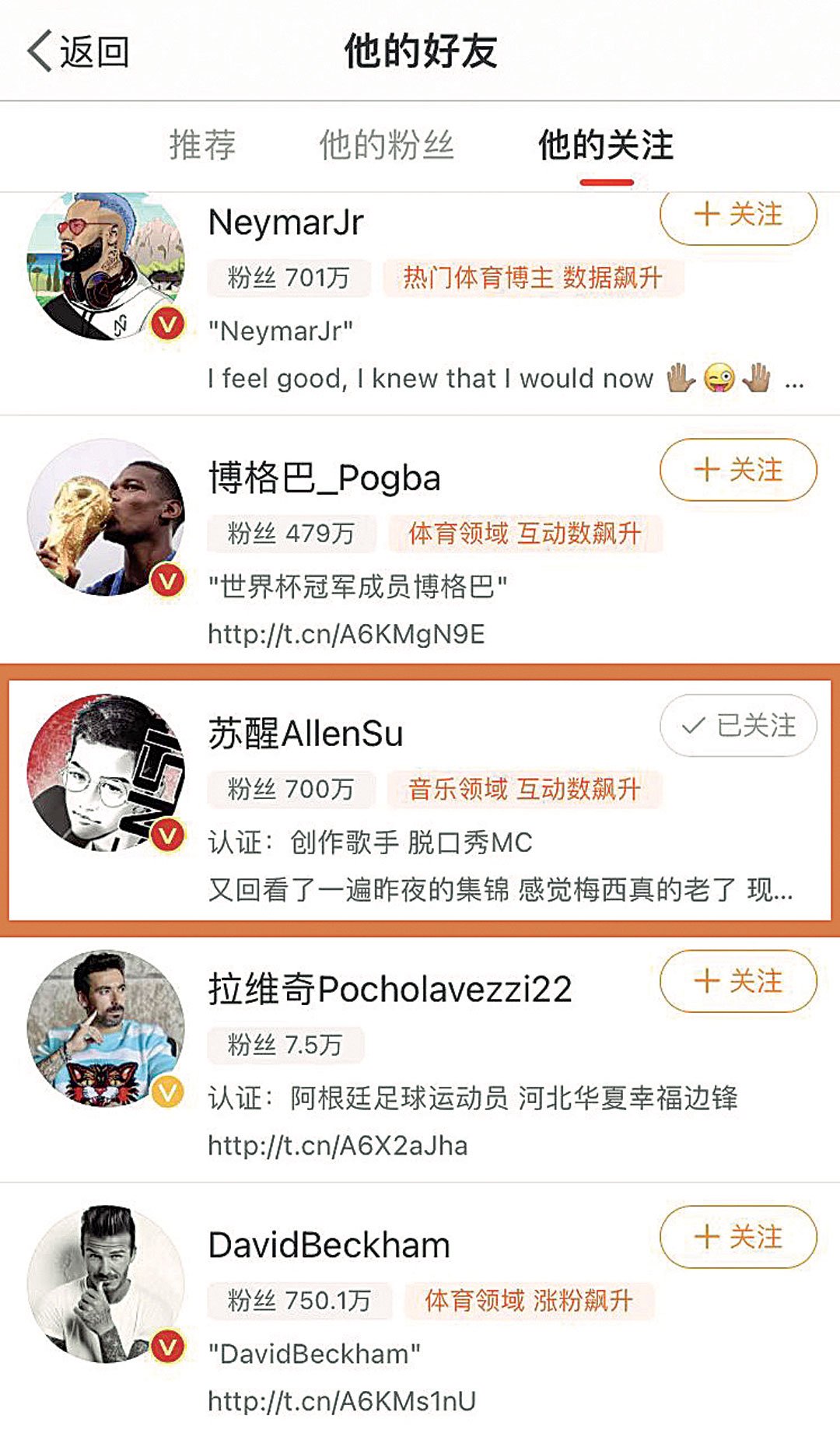This screenshot has height=1433, width=840.
Task: View DavidBeckham's avatar
Action: 105,1284
